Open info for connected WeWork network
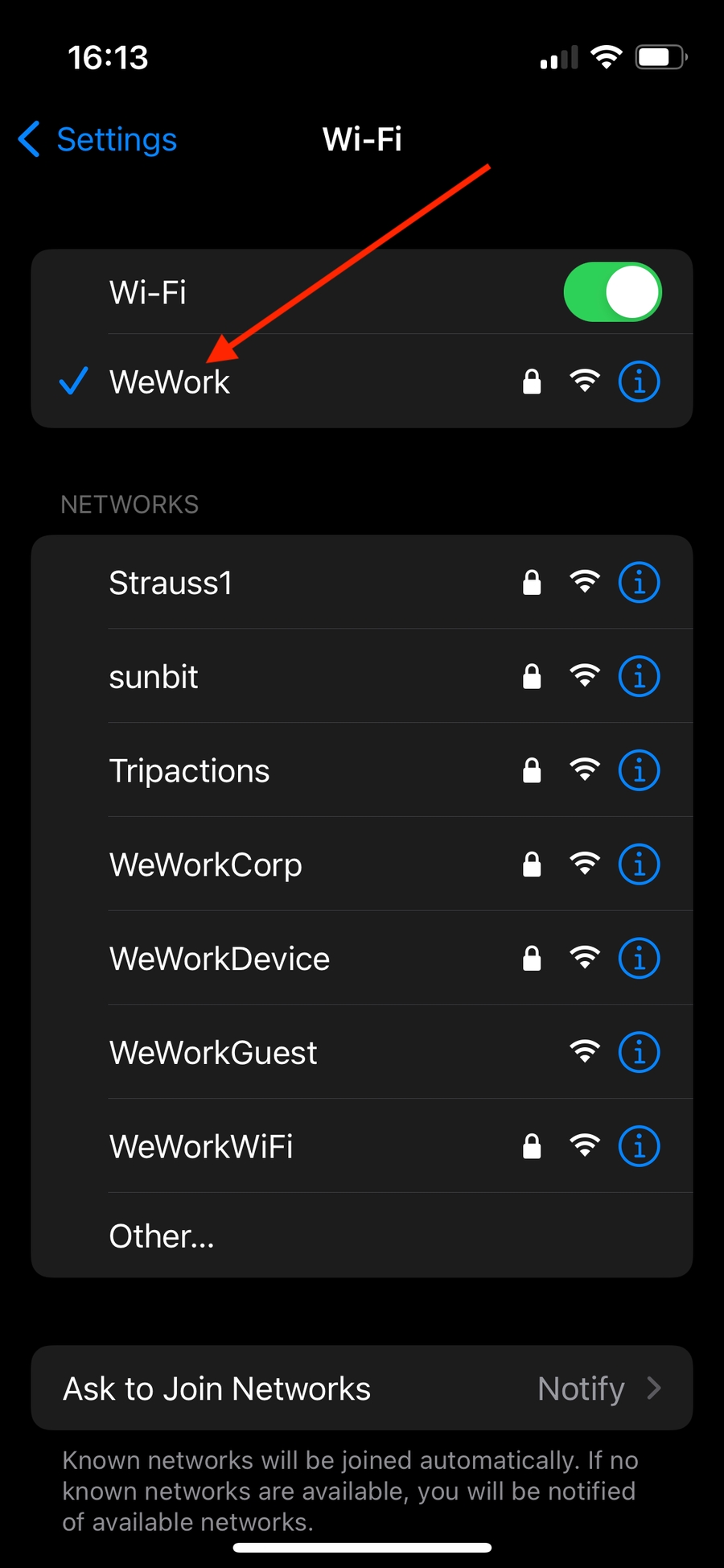Viewport: 724px width, 1568px height. (x=639, y=382)
